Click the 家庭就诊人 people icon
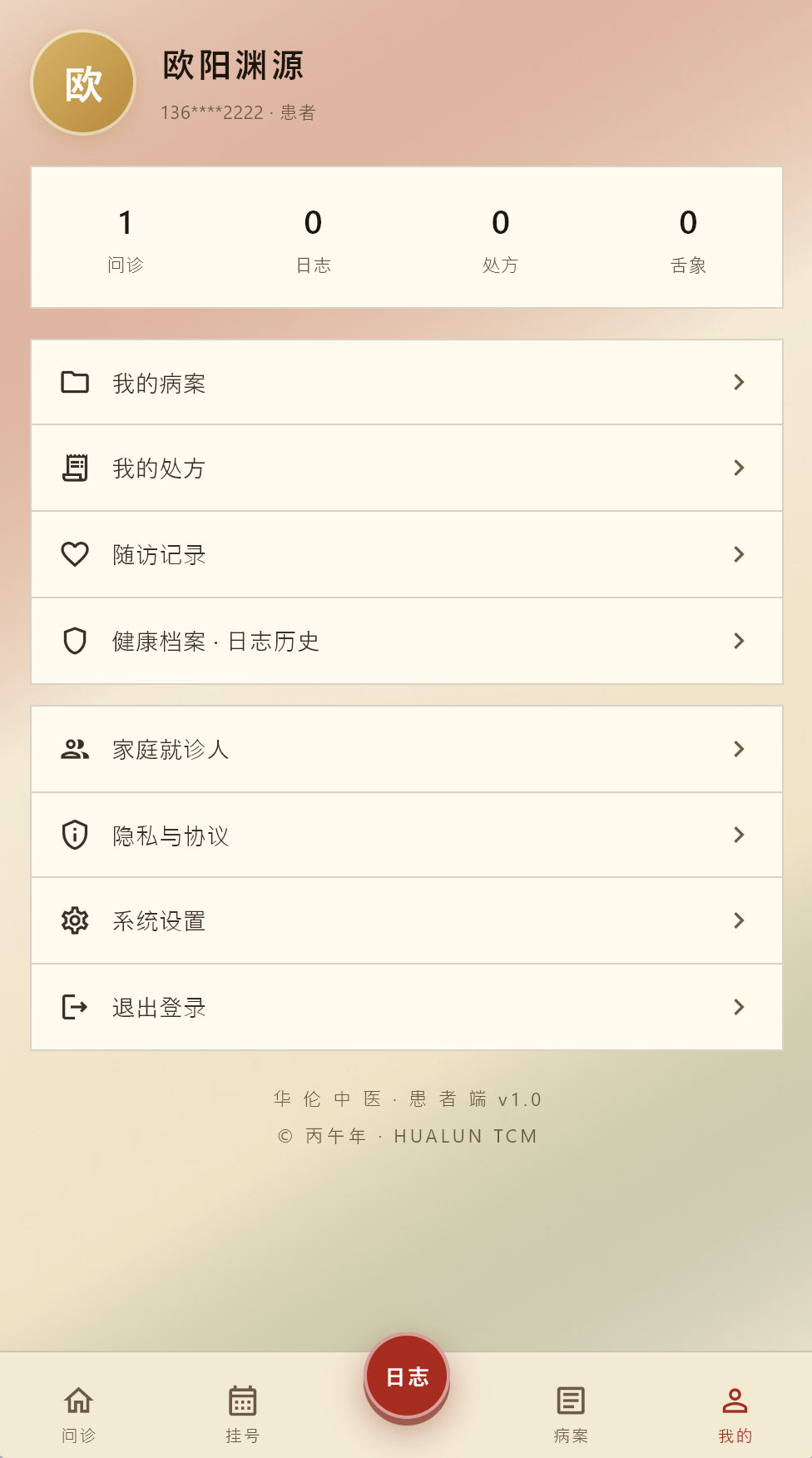Image resolution: width=812 pixels, height=1458 pixels. click(x=75, y=748)
